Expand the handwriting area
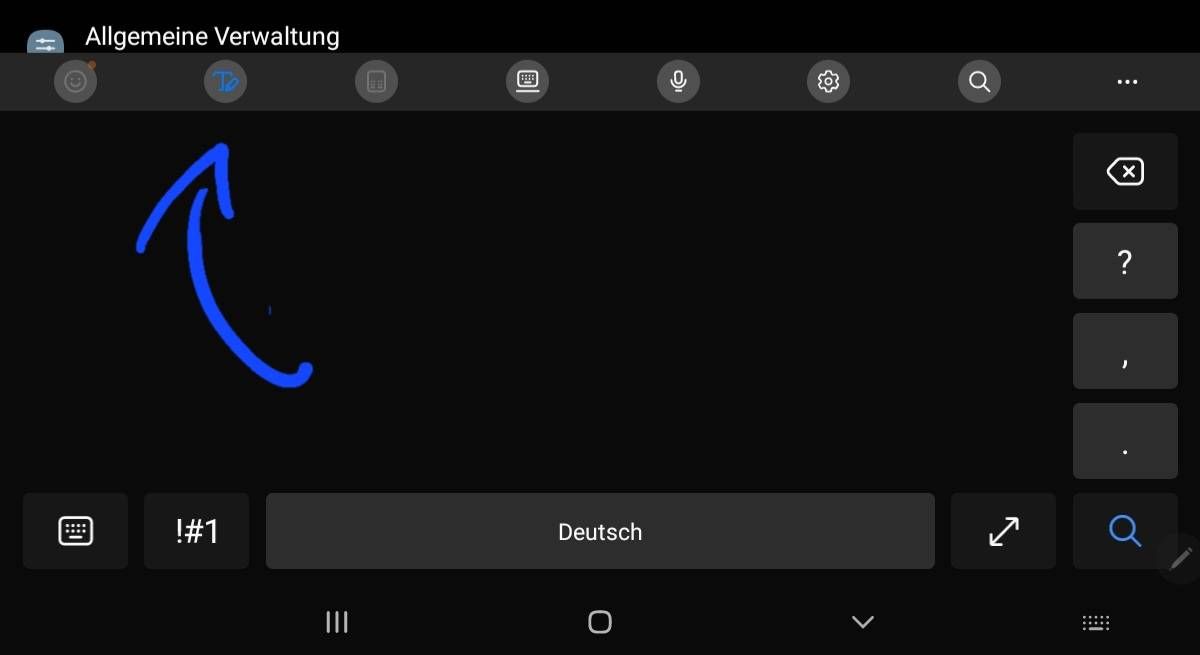 [1003, 531]
